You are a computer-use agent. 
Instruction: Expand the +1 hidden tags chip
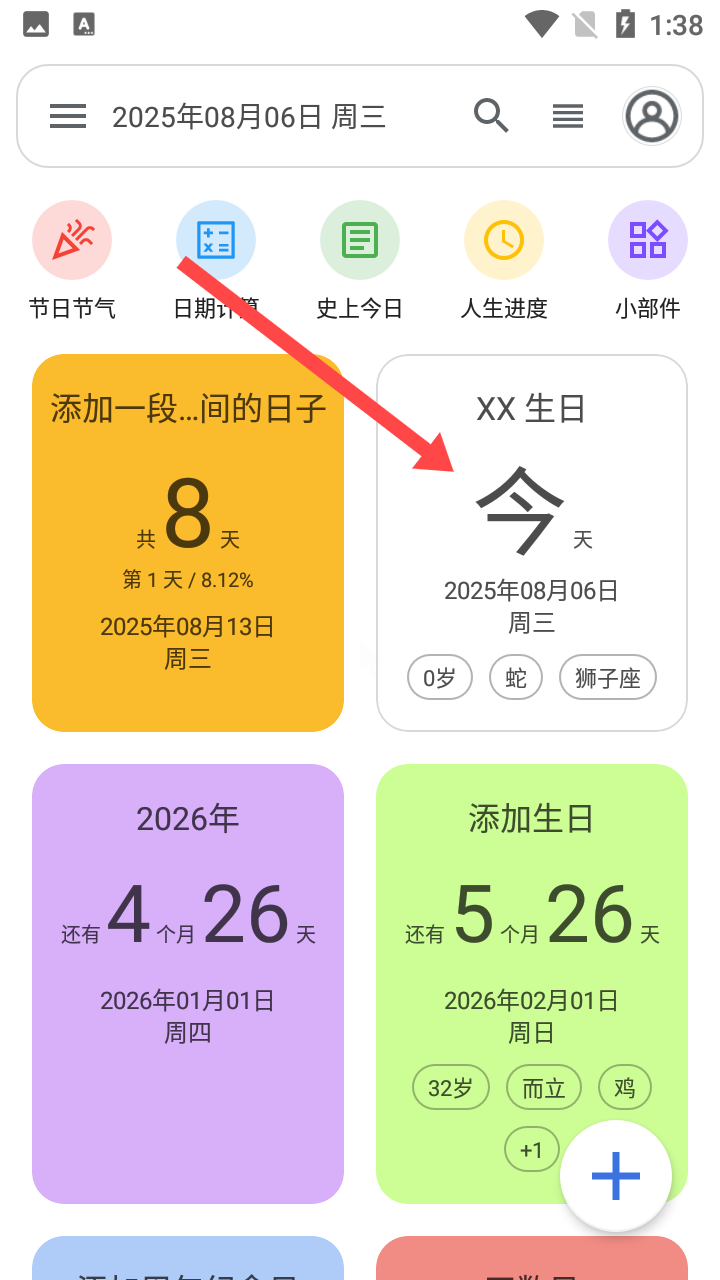[531, 1149]
